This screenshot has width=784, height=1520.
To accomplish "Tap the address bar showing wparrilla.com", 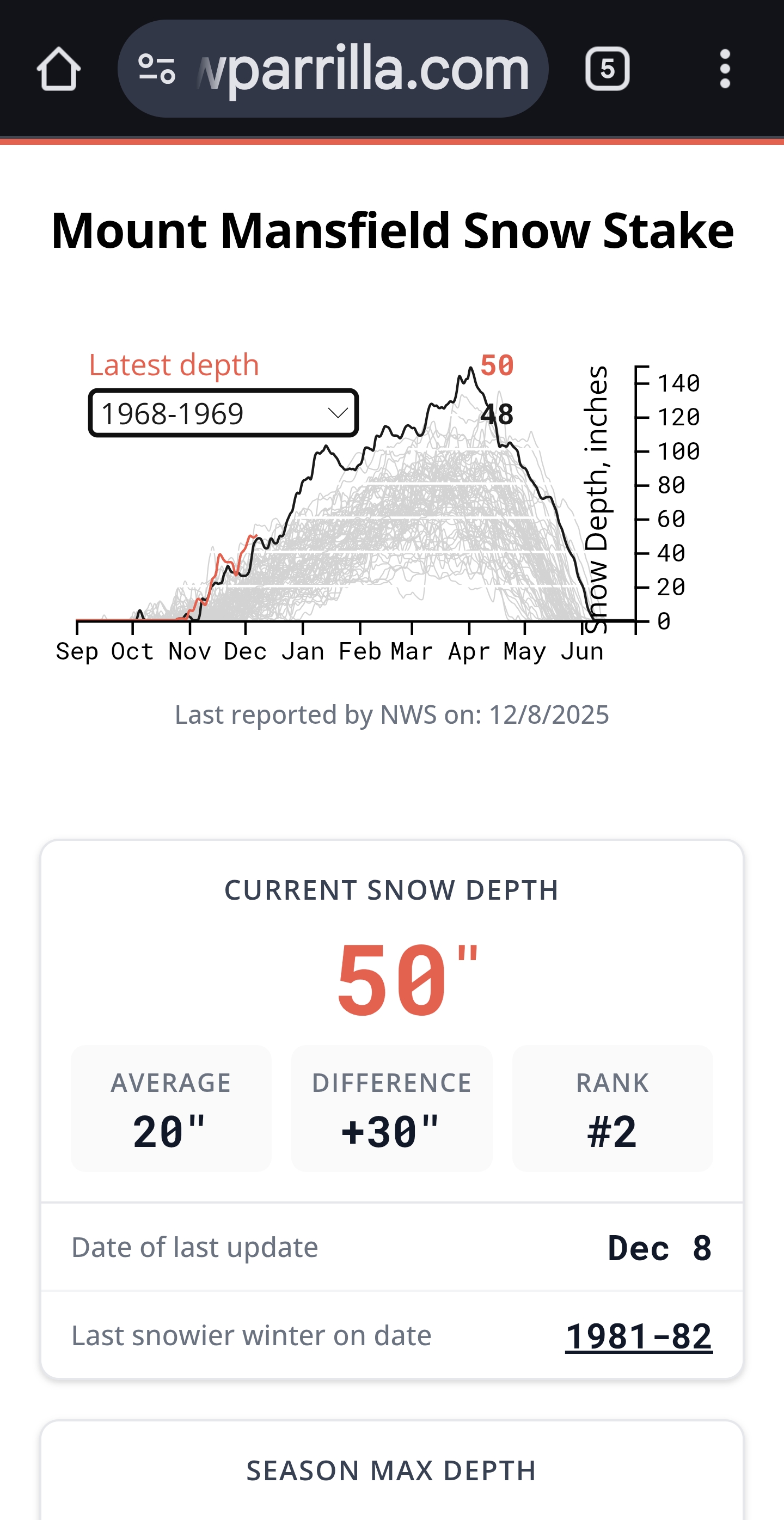I will pos(362,69).
